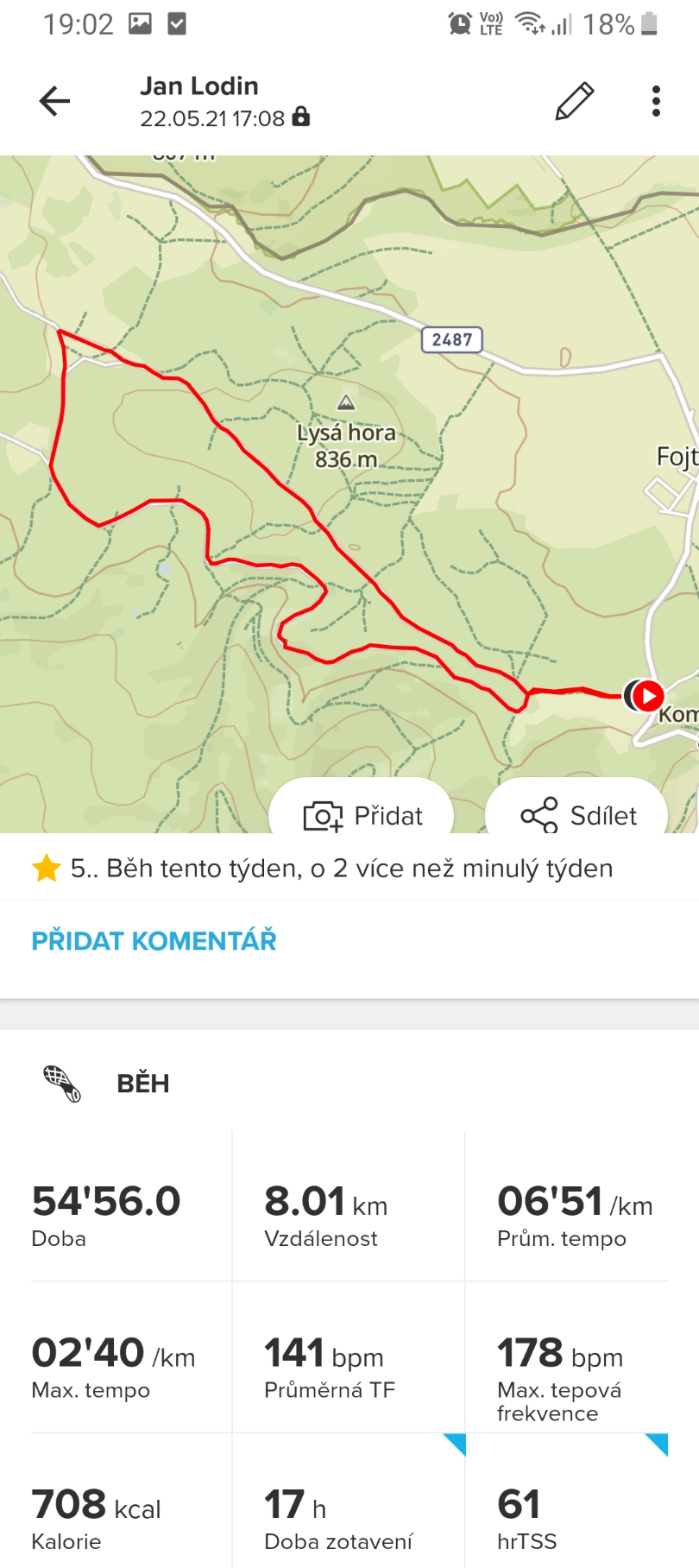Open the route map in full view

(349, 466)
